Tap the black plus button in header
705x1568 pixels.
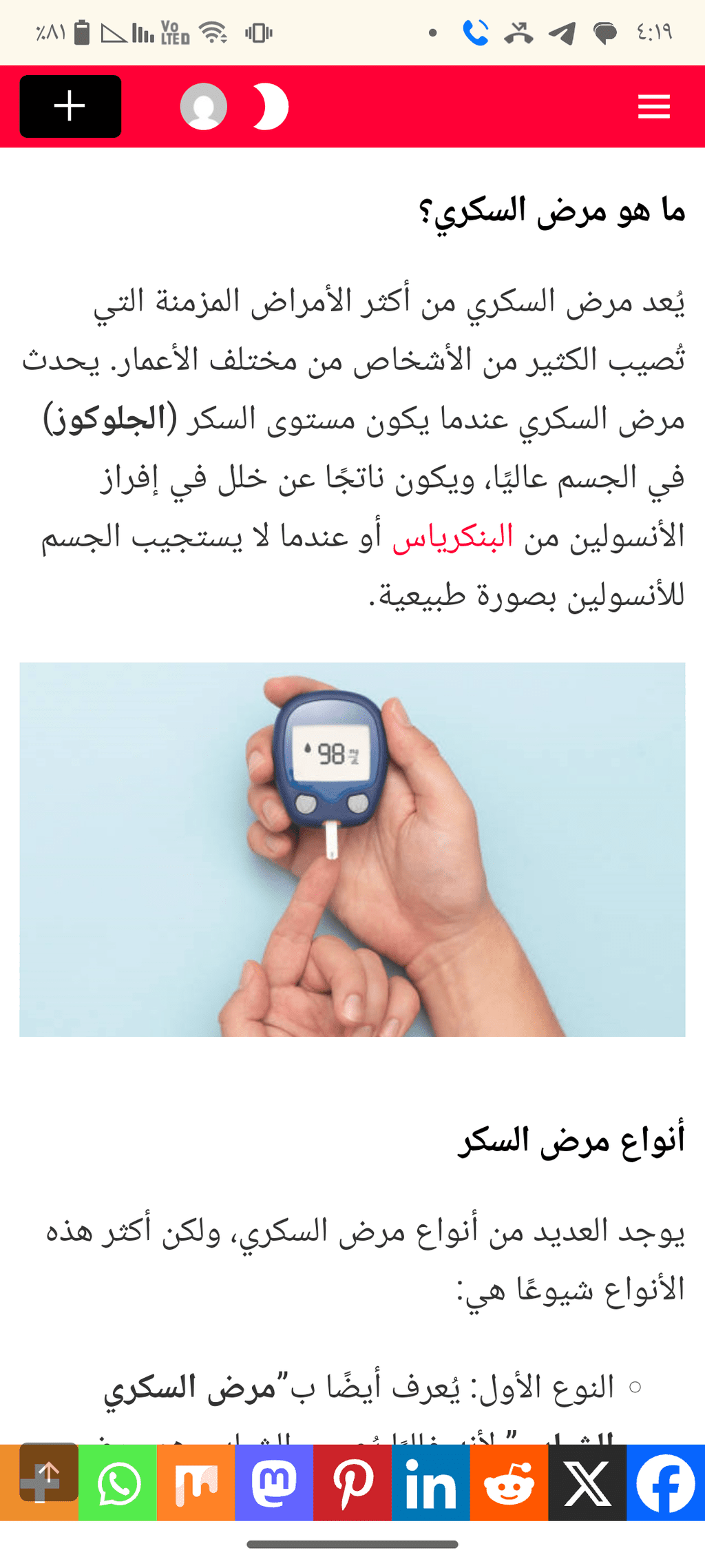(70, 107)
